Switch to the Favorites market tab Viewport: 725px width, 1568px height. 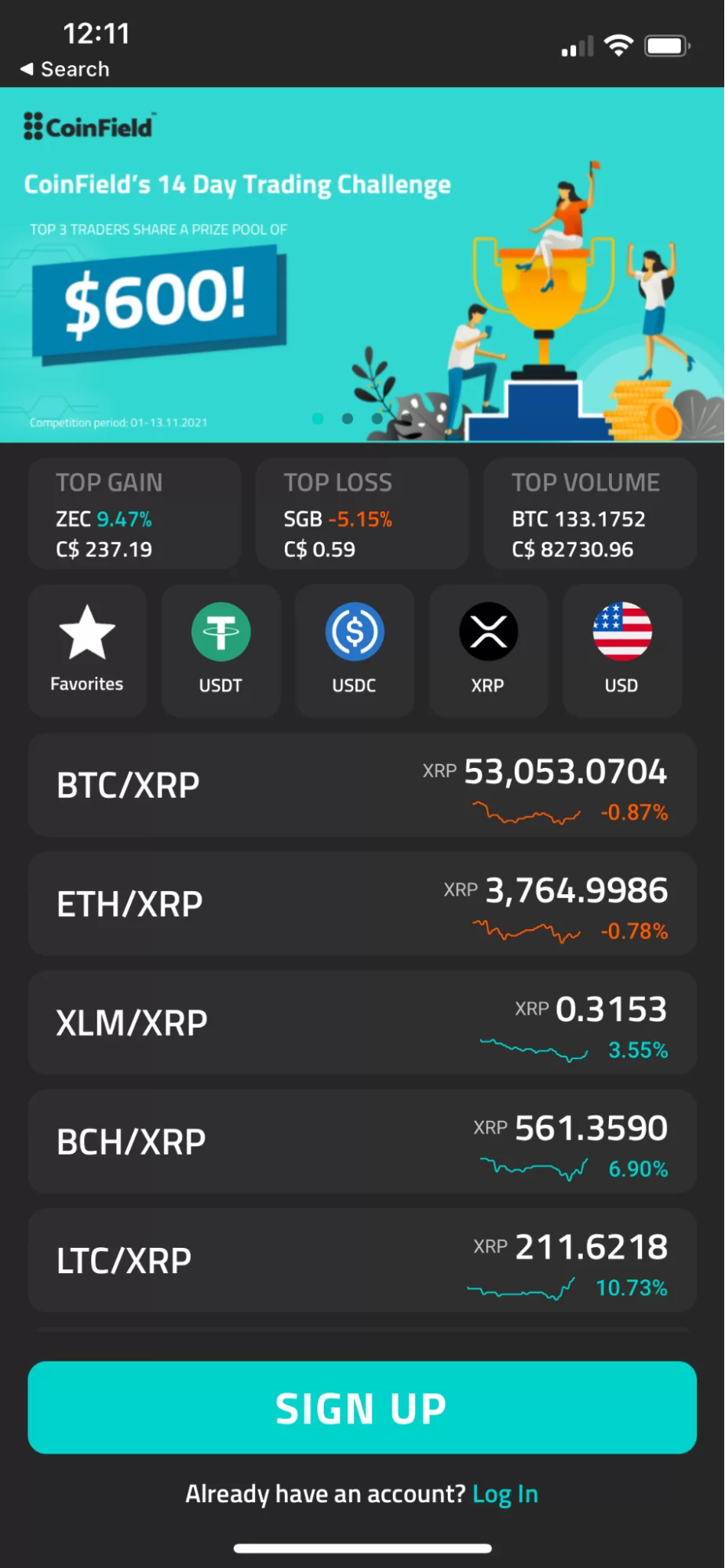coord(86,651)
